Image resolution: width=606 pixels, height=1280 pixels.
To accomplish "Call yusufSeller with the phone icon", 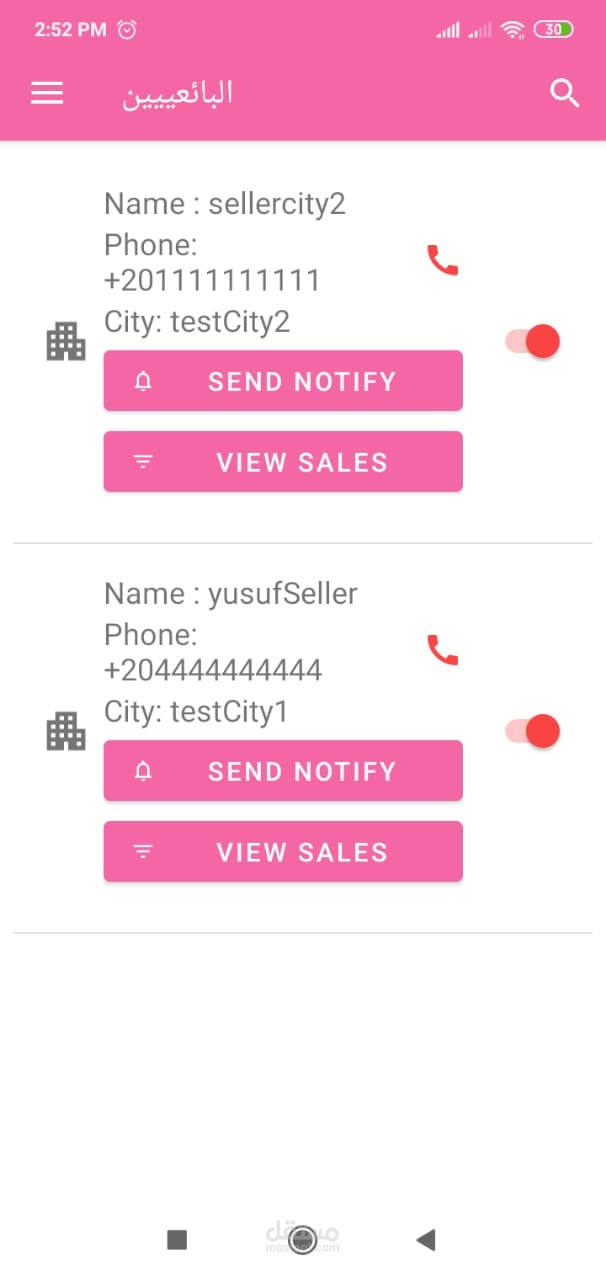I will point(442,651).
